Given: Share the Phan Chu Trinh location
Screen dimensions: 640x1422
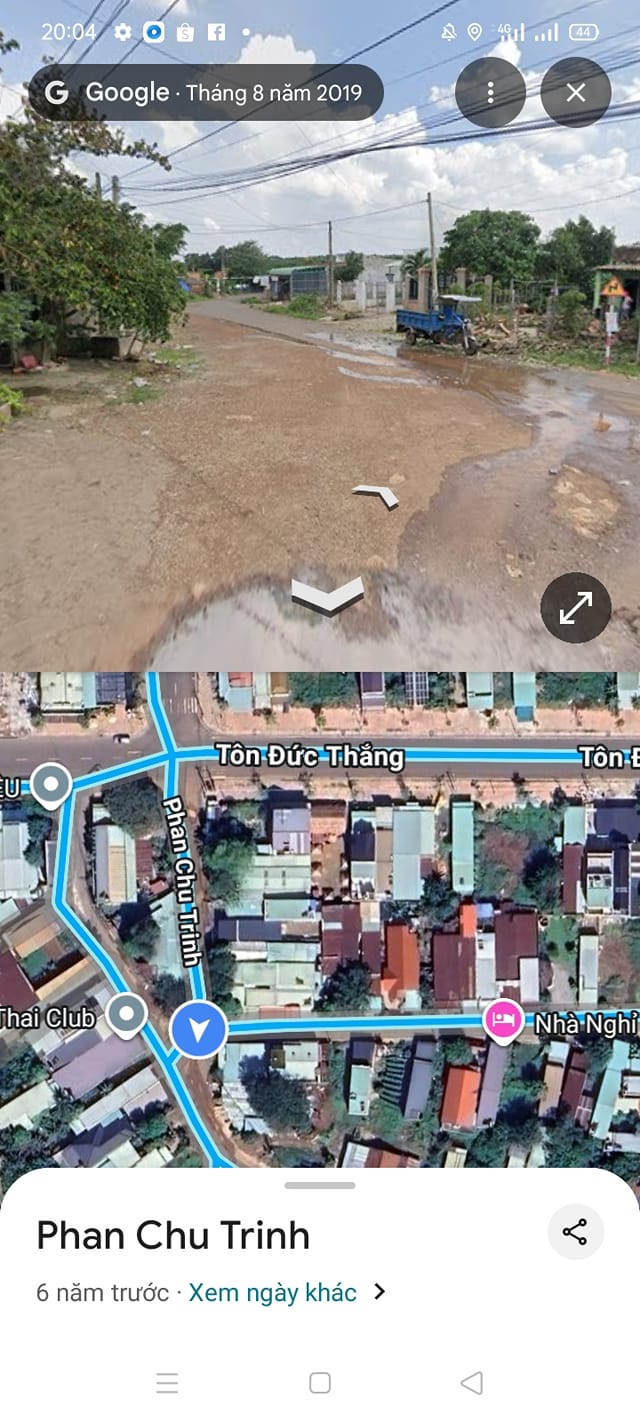Looking at the screenshot, I should [575, 1232].
